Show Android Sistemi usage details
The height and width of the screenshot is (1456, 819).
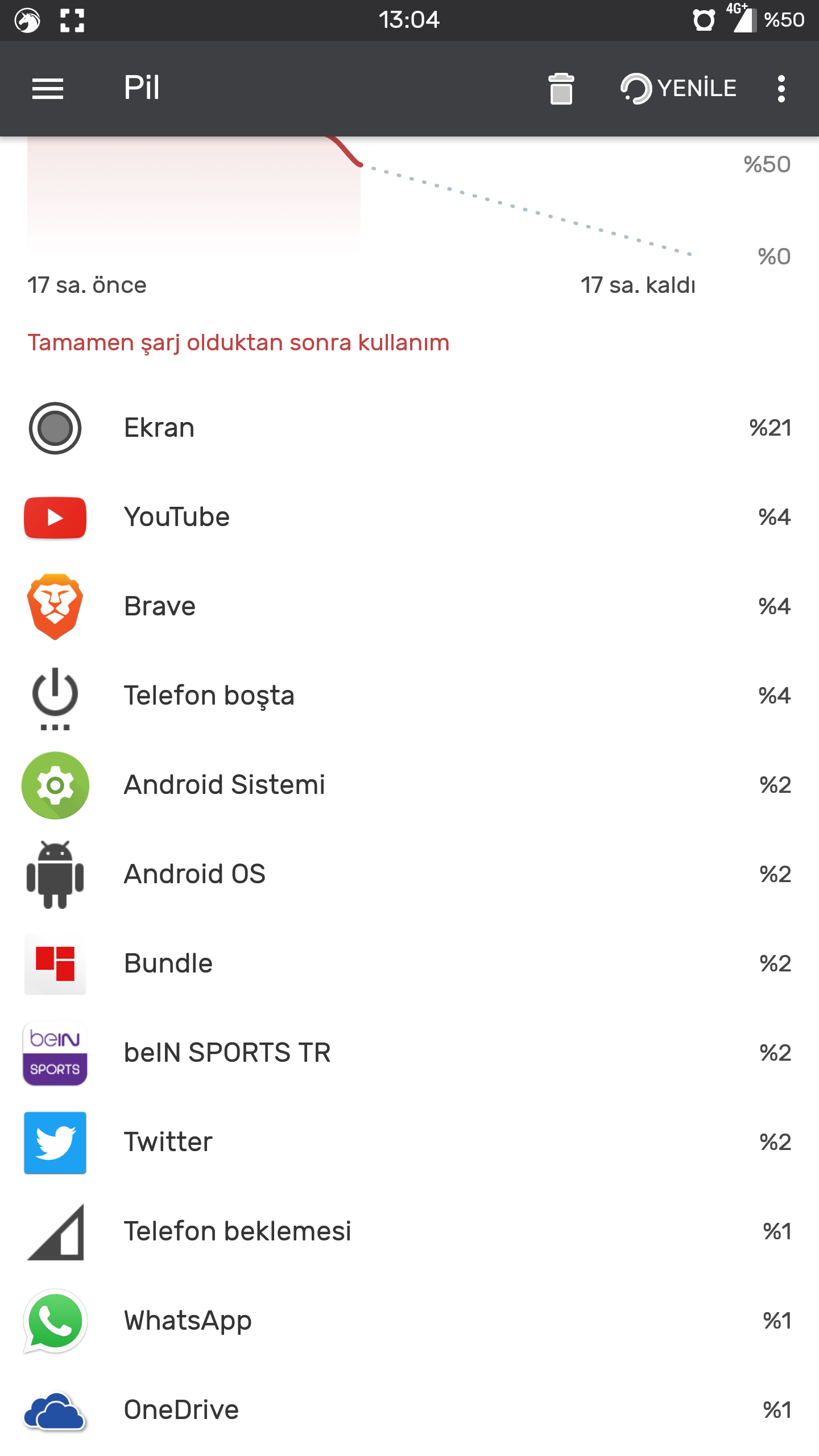coord(409,785)
